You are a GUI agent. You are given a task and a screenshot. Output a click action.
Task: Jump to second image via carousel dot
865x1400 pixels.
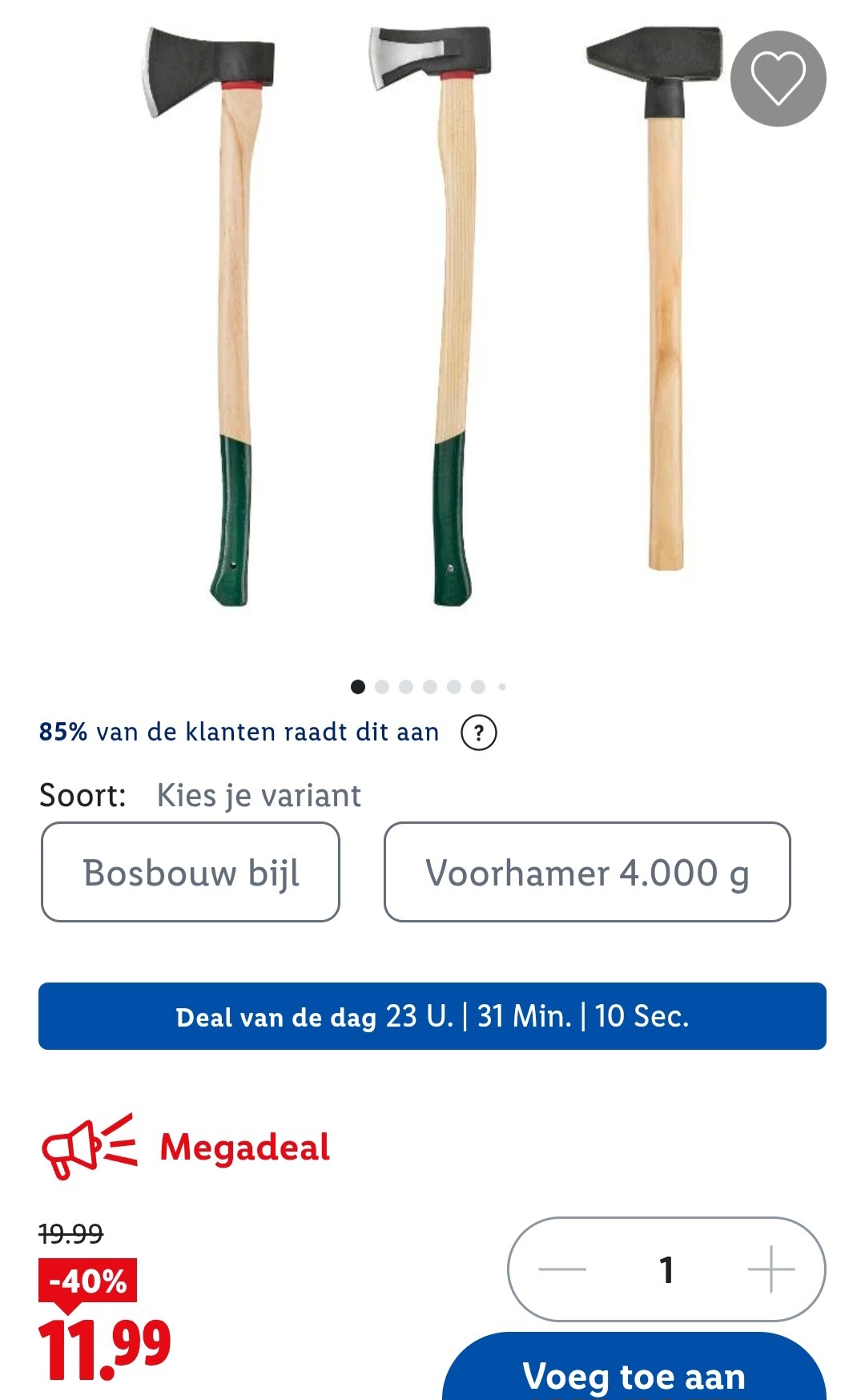coord(380,686)
